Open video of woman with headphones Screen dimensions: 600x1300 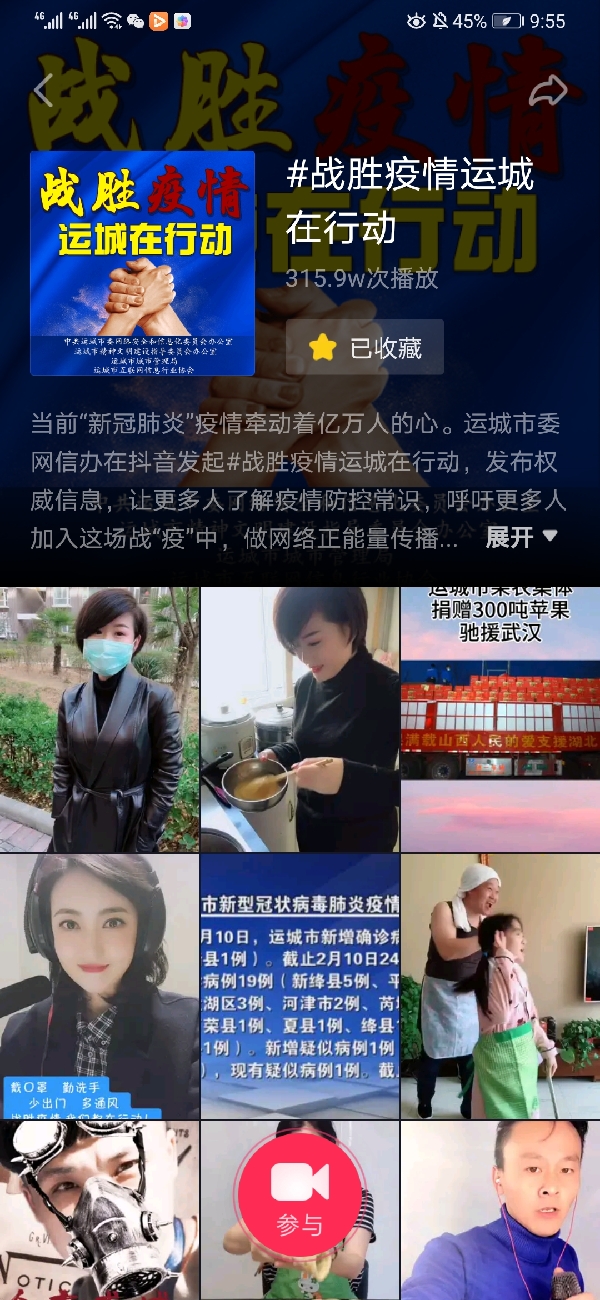[100, 986]
